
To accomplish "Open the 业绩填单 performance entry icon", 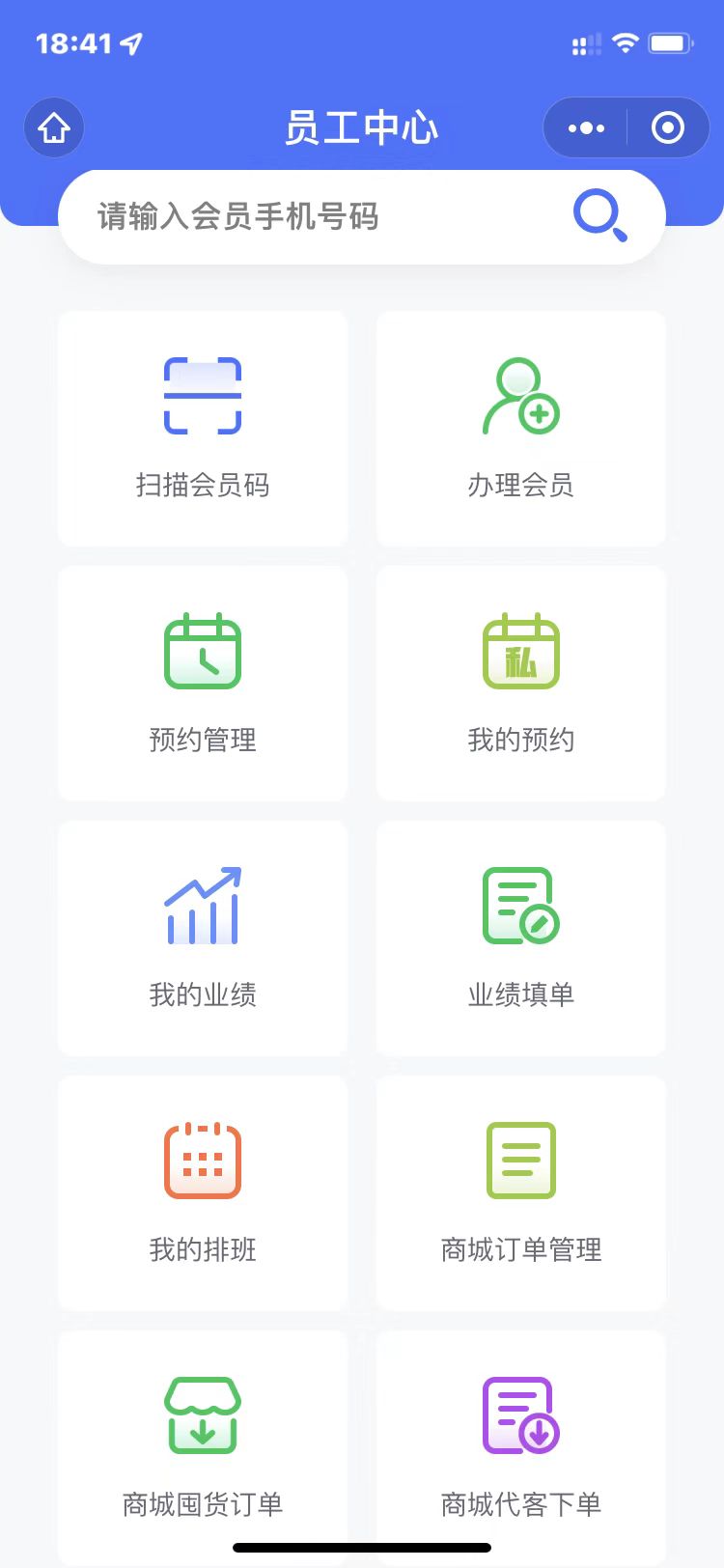I will click(x=520, y=905).
